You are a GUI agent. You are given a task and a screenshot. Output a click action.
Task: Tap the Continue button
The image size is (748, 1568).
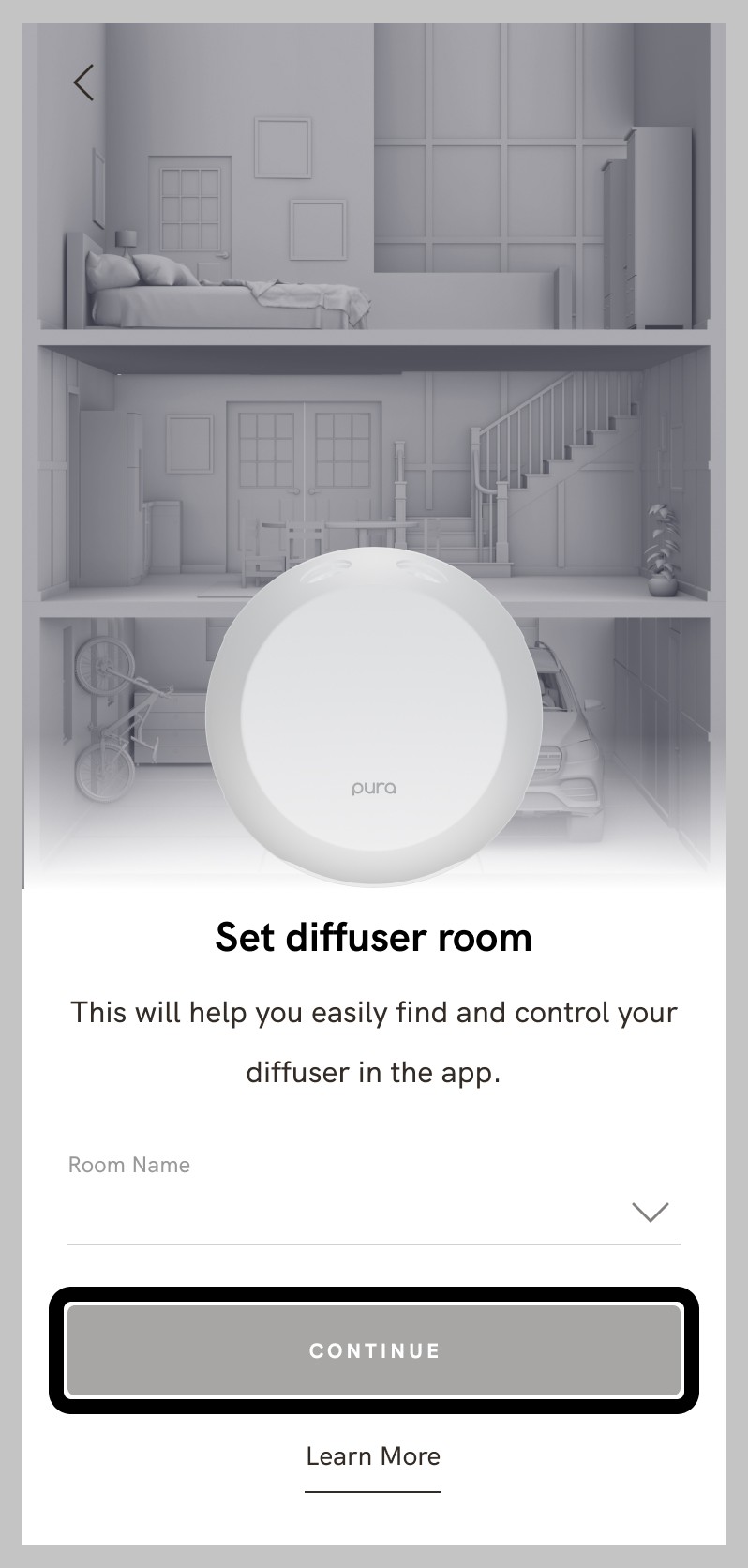[374, 1350]
